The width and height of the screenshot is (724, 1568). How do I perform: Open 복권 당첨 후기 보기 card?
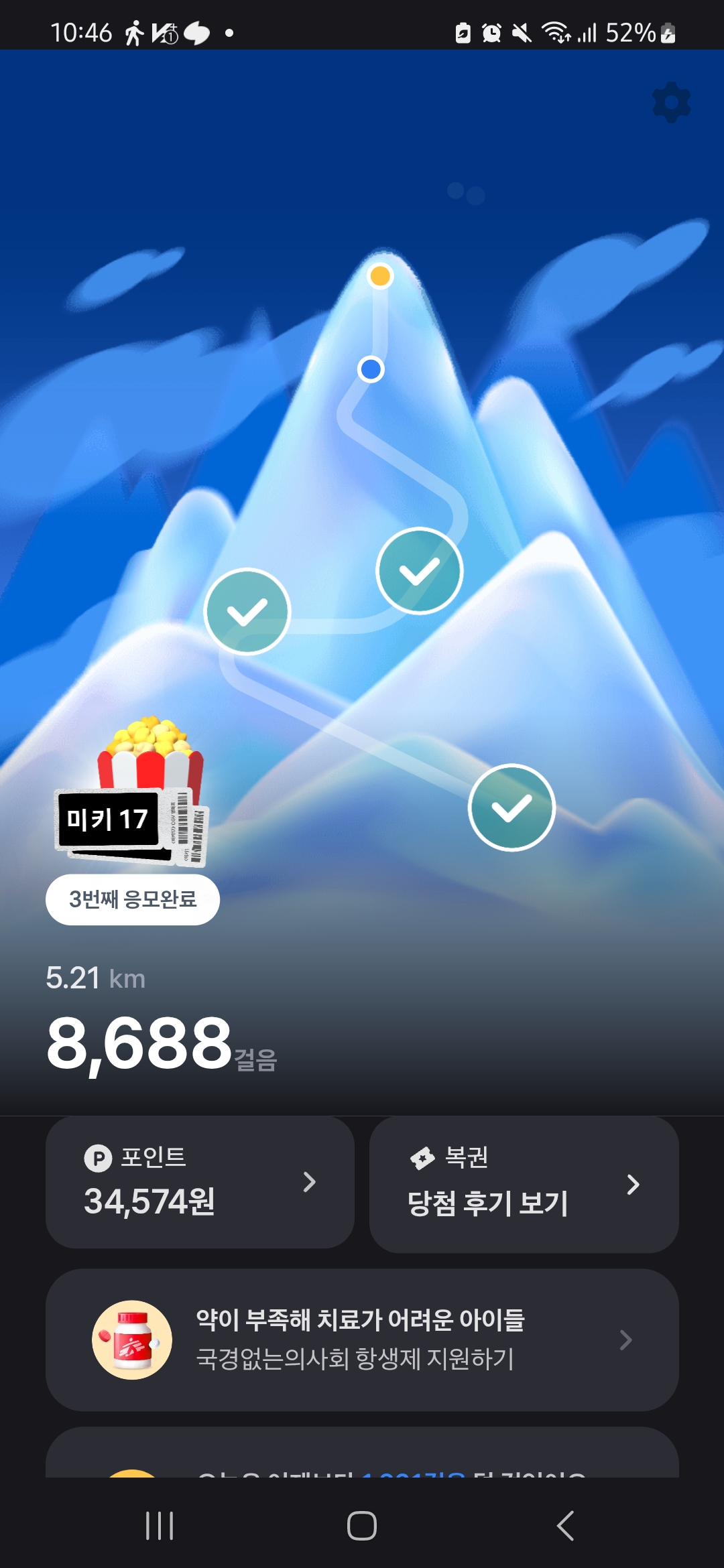524,1185
